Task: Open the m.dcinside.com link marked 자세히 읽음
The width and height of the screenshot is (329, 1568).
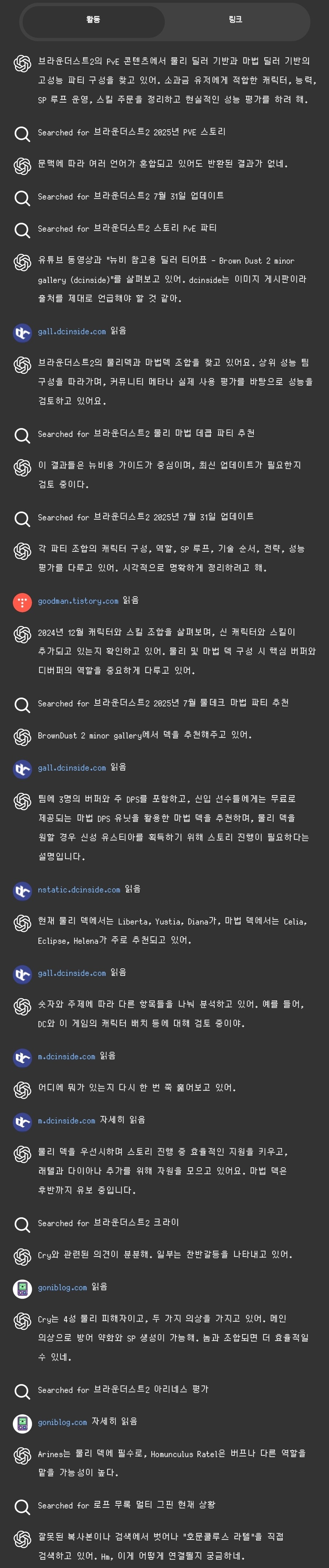Action: [x=66, y=1120]
